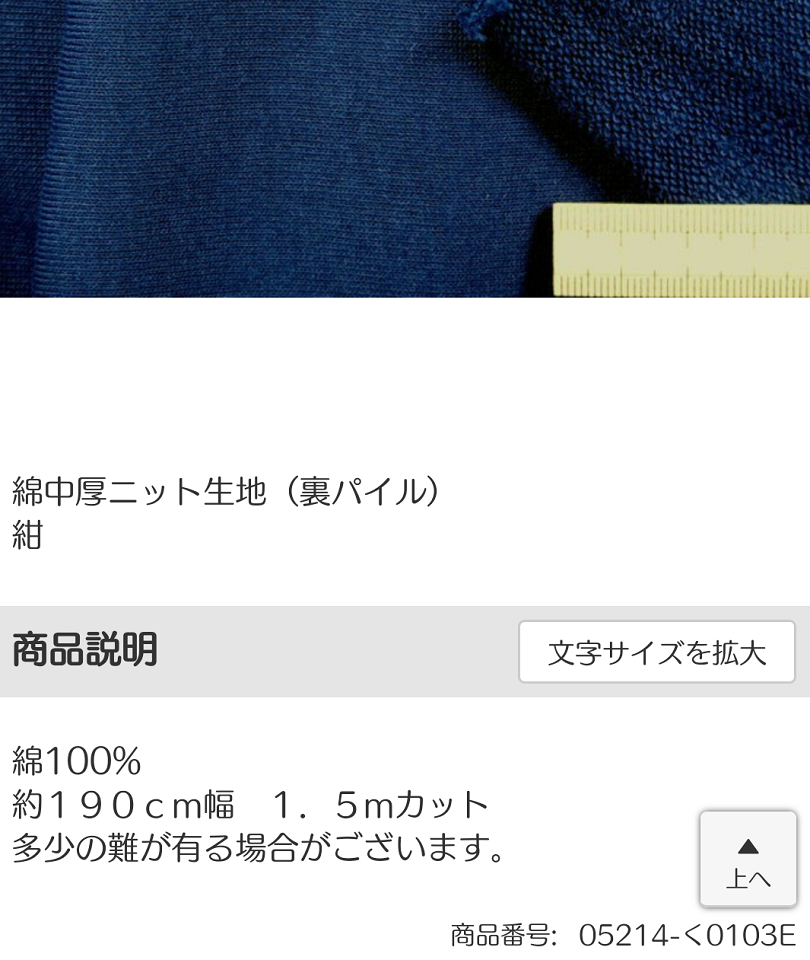Jump to top with 上へ button
Screen dimensions: 810x960
pos(748,860)
